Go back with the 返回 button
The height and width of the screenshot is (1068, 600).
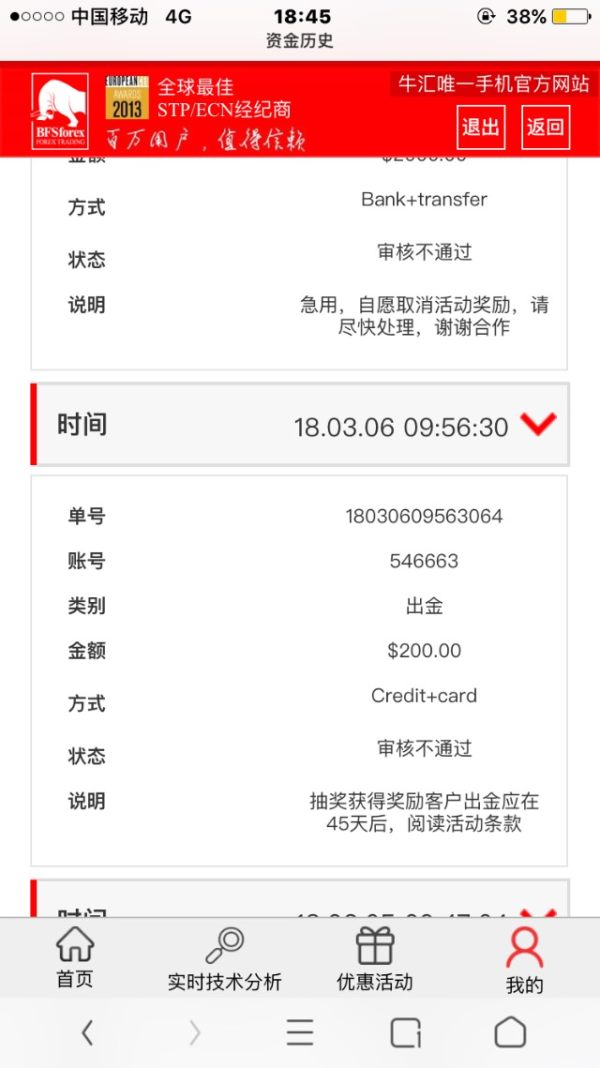(x=546, y=127)
